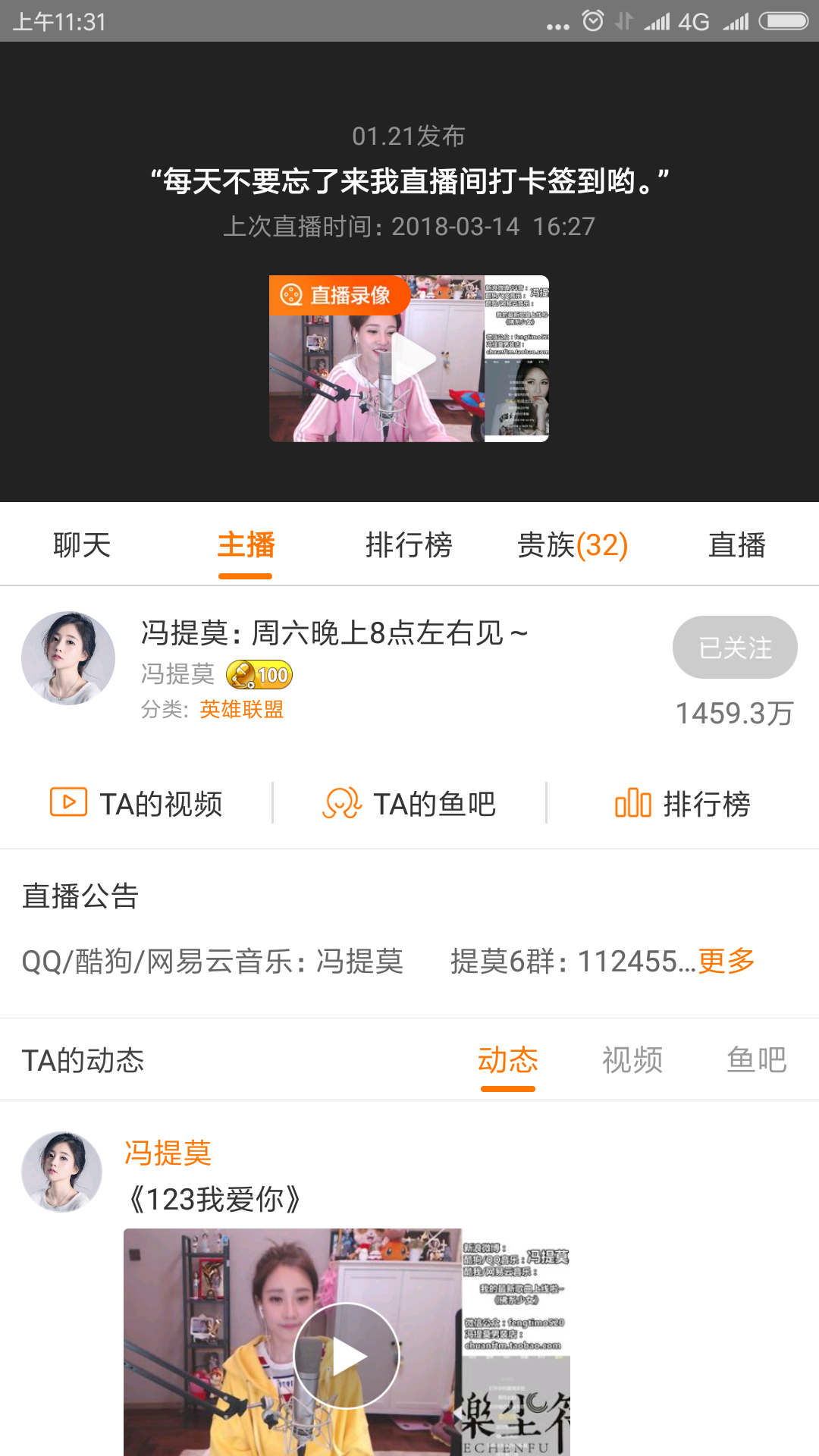Viewport: 819px width, 1456px height.
Task: Visit TA的鱼吧
Action: [409, 803]
